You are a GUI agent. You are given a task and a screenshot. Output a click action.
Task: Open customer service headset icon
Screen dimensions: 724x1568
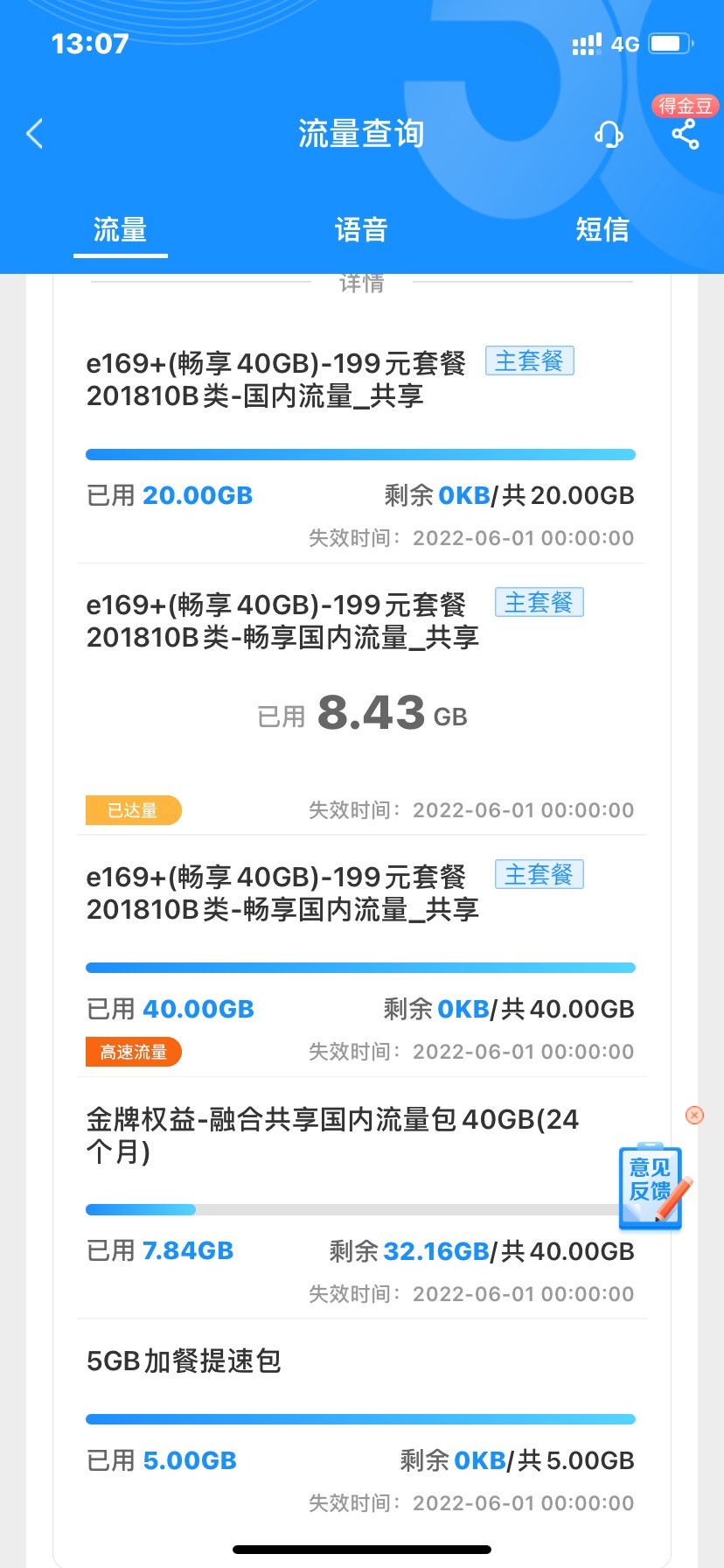[609, 134]
